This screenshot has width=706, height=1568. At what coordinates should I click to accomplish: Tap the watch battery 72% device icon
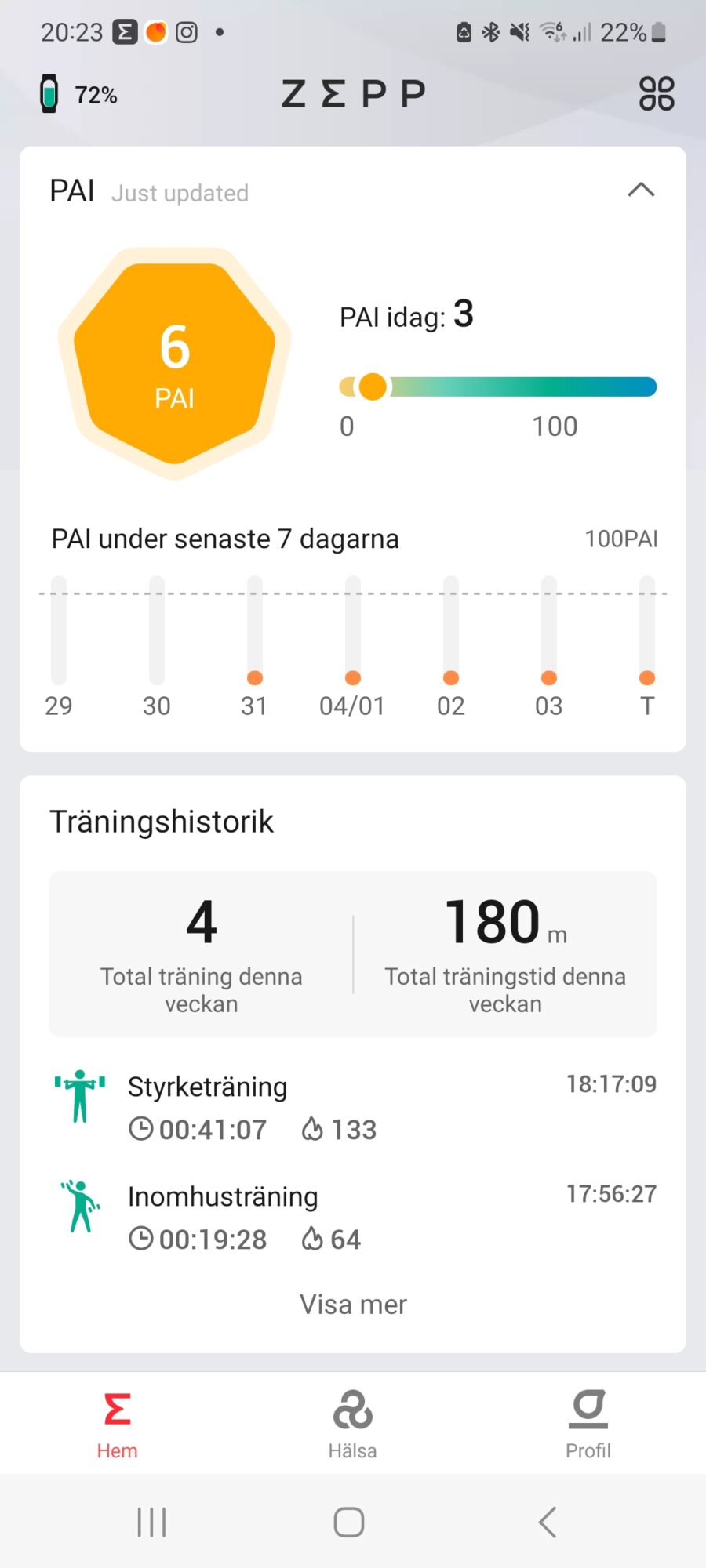[x=49, y=94]
